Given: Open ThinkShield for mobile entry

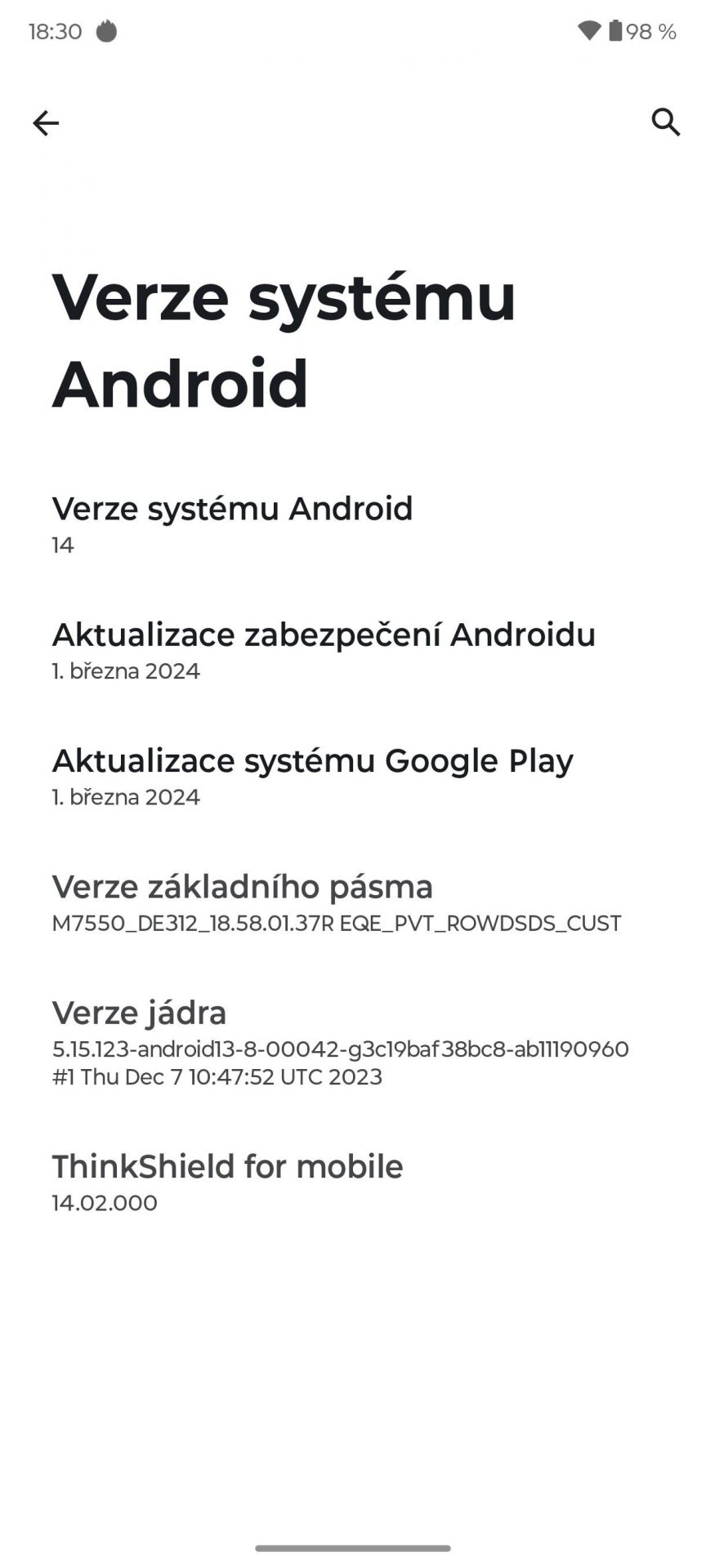Looking at the screenshot, I should (353, 1183).
